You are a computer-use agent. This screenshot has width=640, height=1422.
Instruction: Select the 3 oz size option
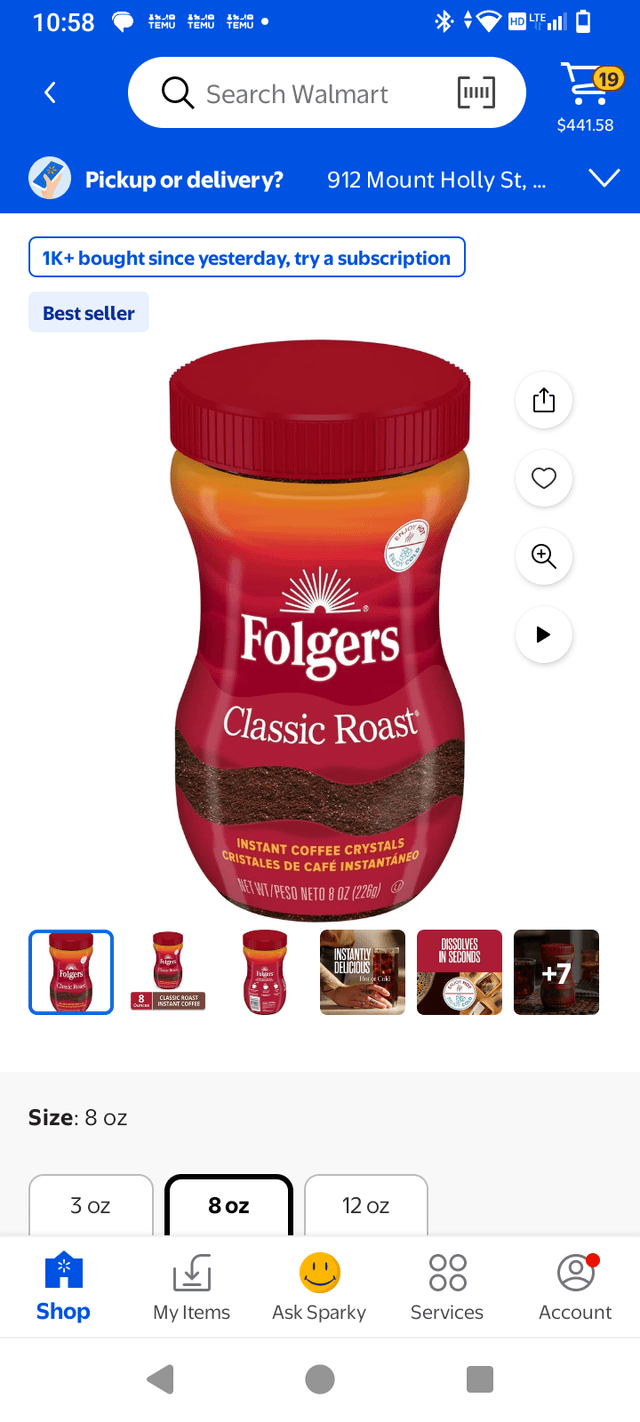click(x=91, y=1205)
